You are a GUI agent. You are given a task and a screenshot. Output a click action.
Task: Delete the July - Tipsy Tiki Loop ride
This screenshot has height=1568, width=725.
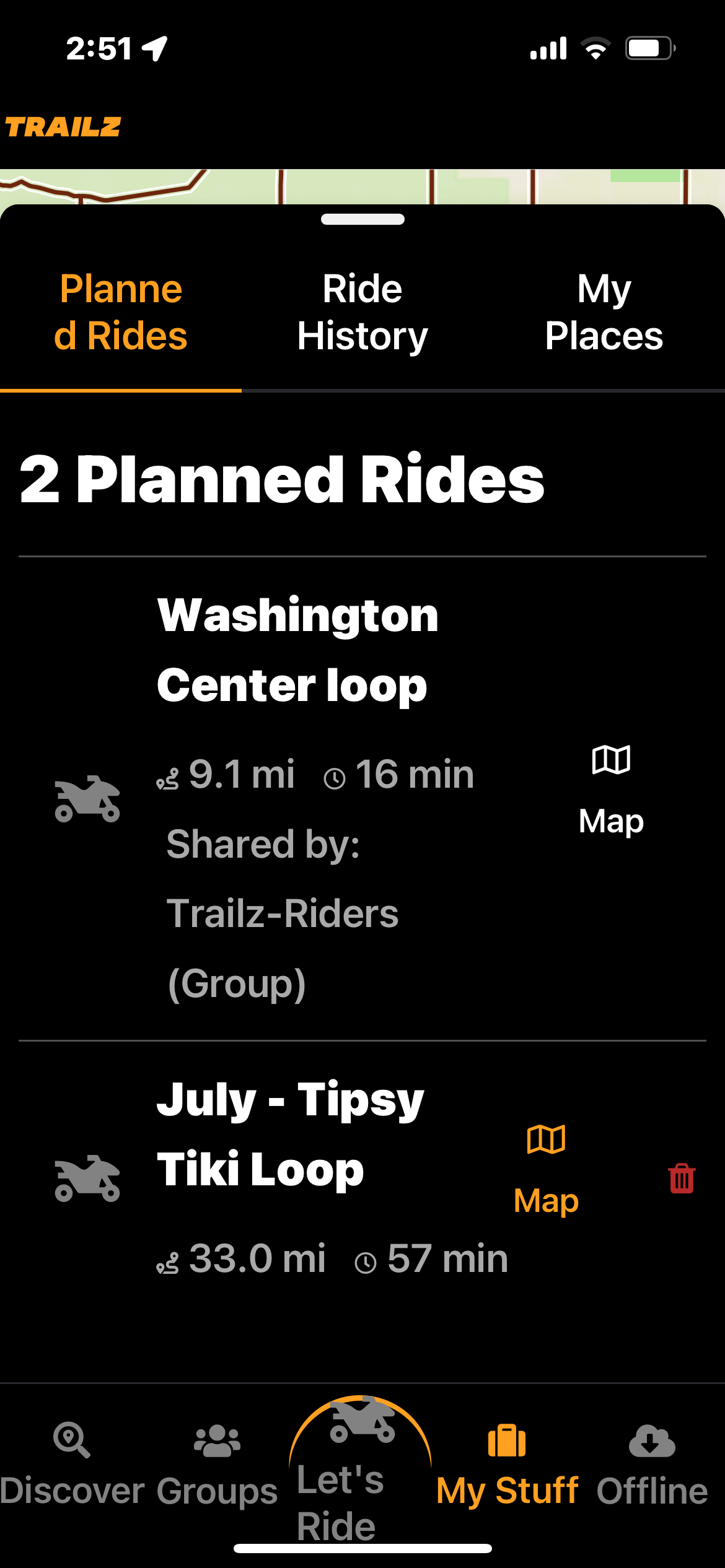[x=682, y=1178]
